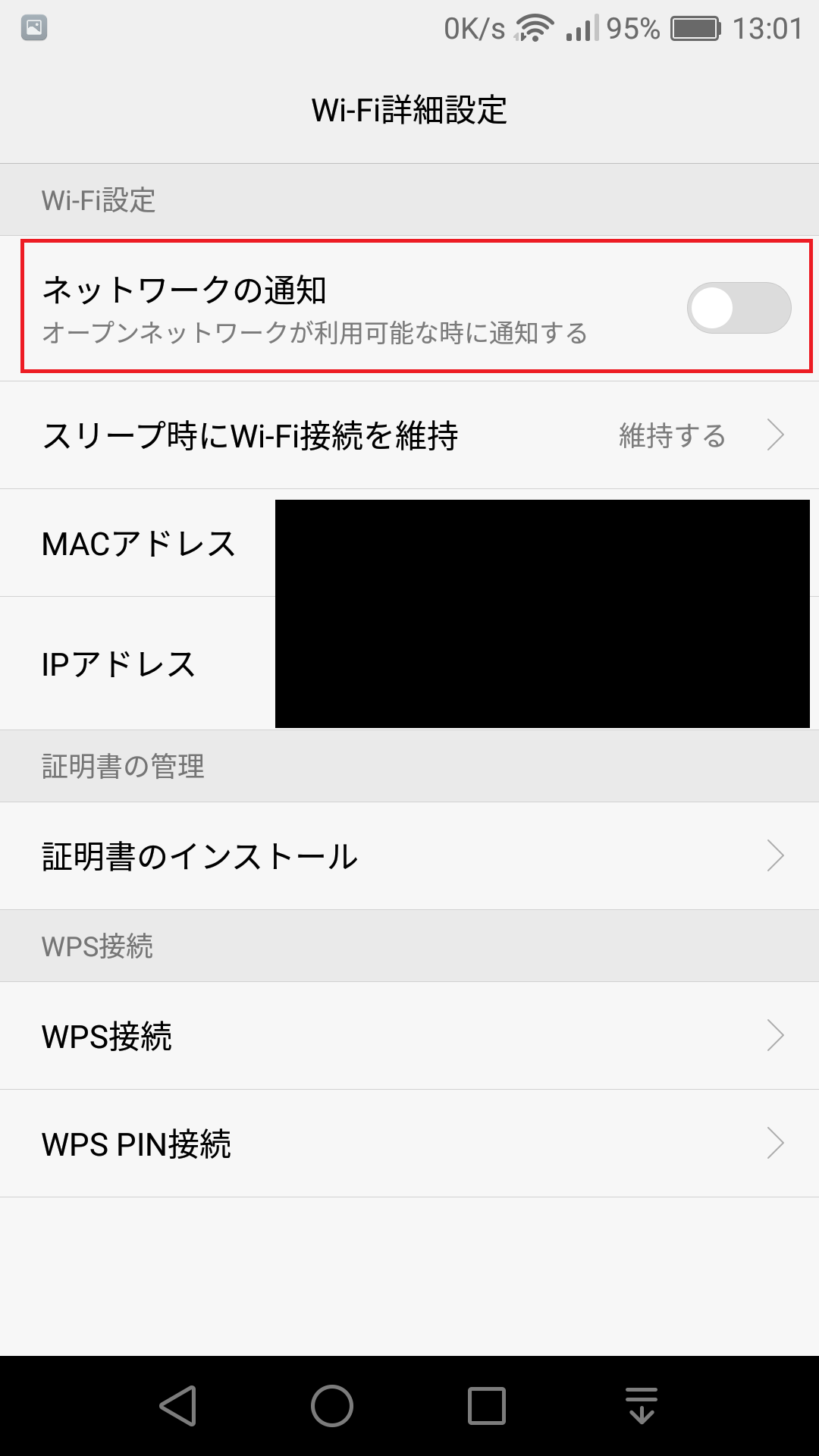Open 証明書のインストール
The image size is (819, 1456).
coord(409,856)
